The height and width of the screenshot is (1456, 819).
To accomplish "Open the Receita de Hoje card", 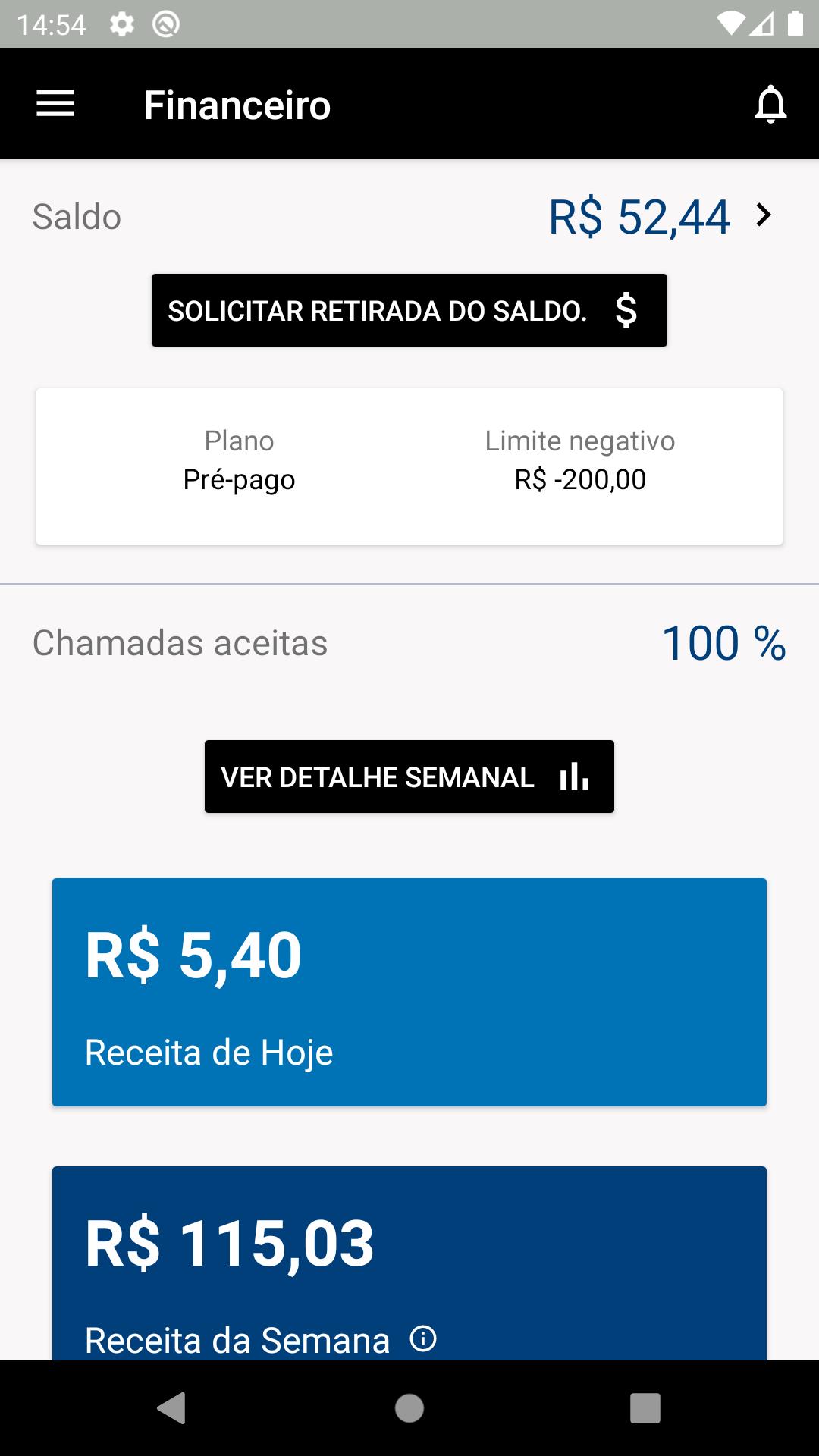I will [409, 992].
